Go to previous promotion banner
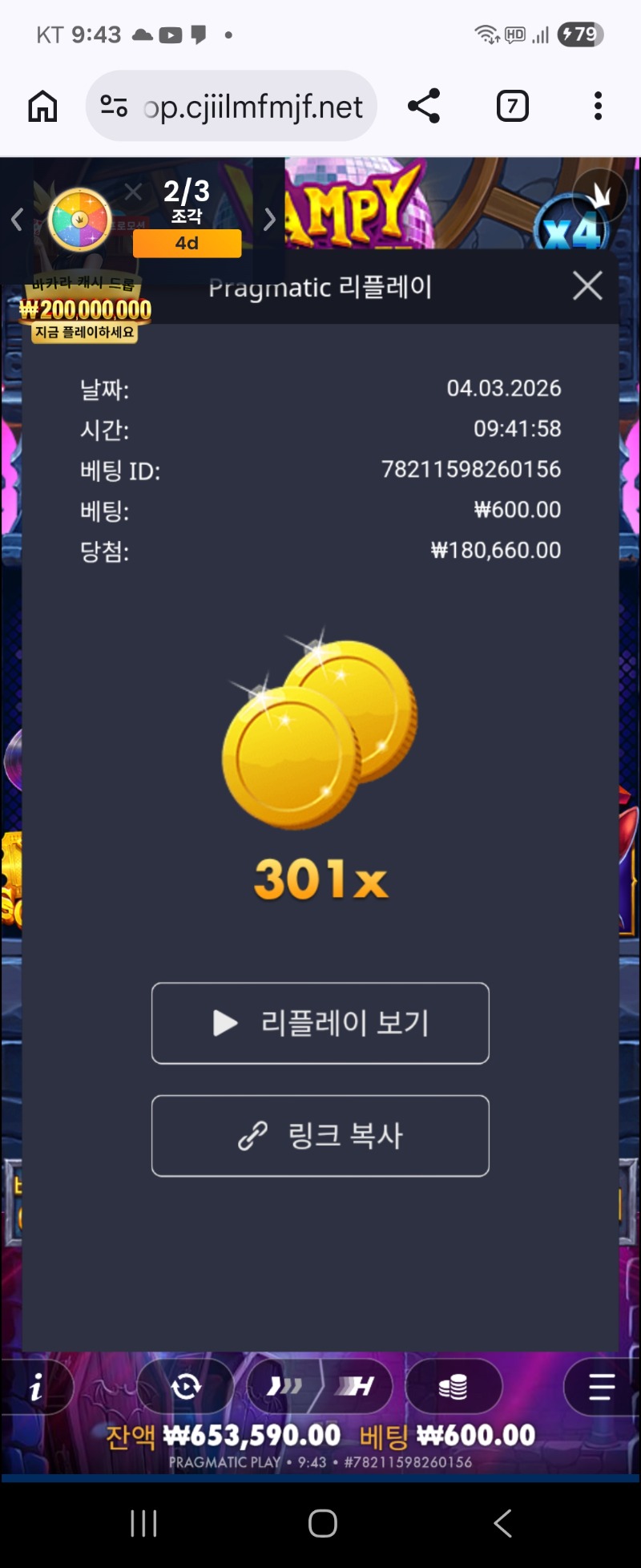The width and height of the screenshot is (641, 1568). tap(16, 219)
